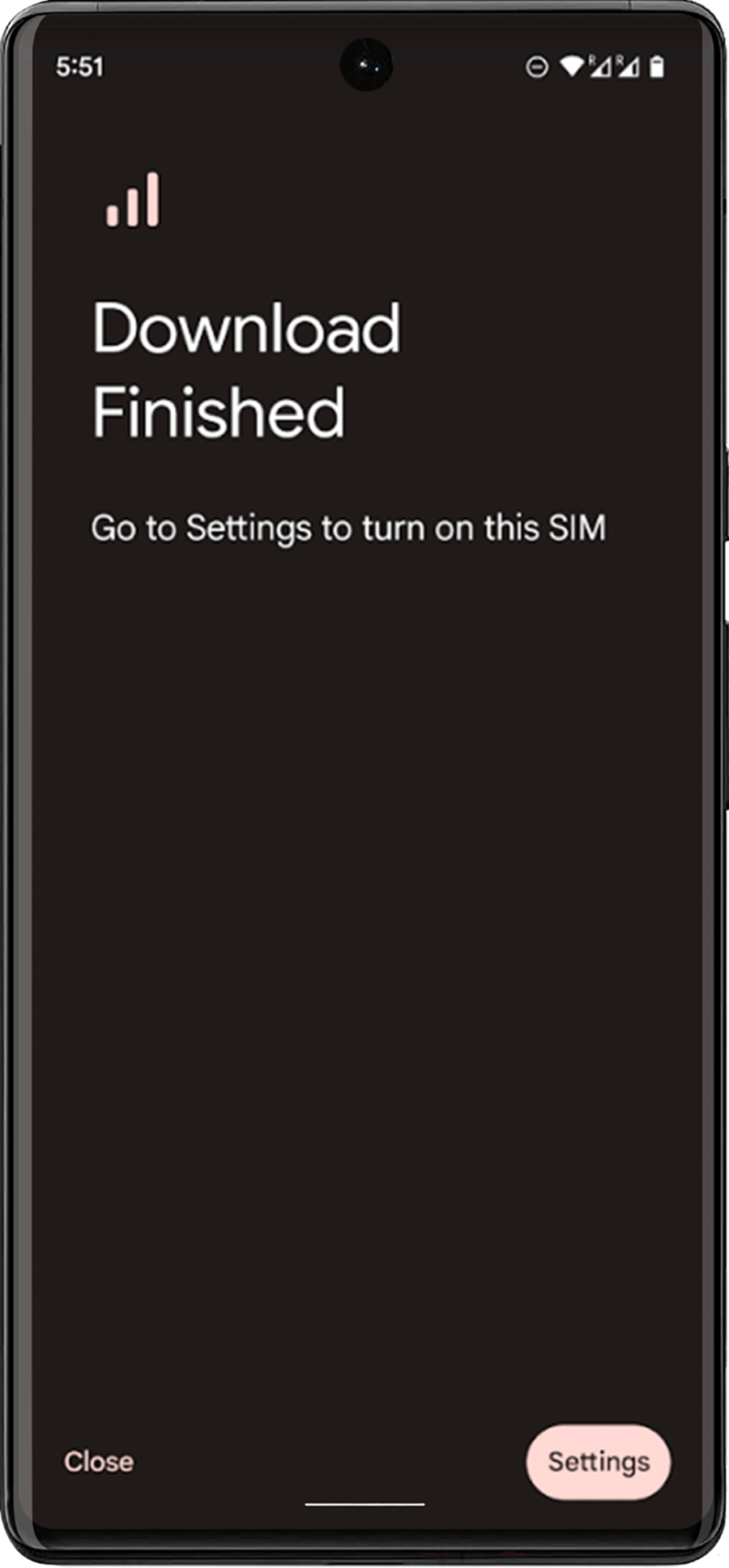Open Settings to turn on the SIM
The width and height of the screenshot is (729, 1568).
[x=598, y=1461]
